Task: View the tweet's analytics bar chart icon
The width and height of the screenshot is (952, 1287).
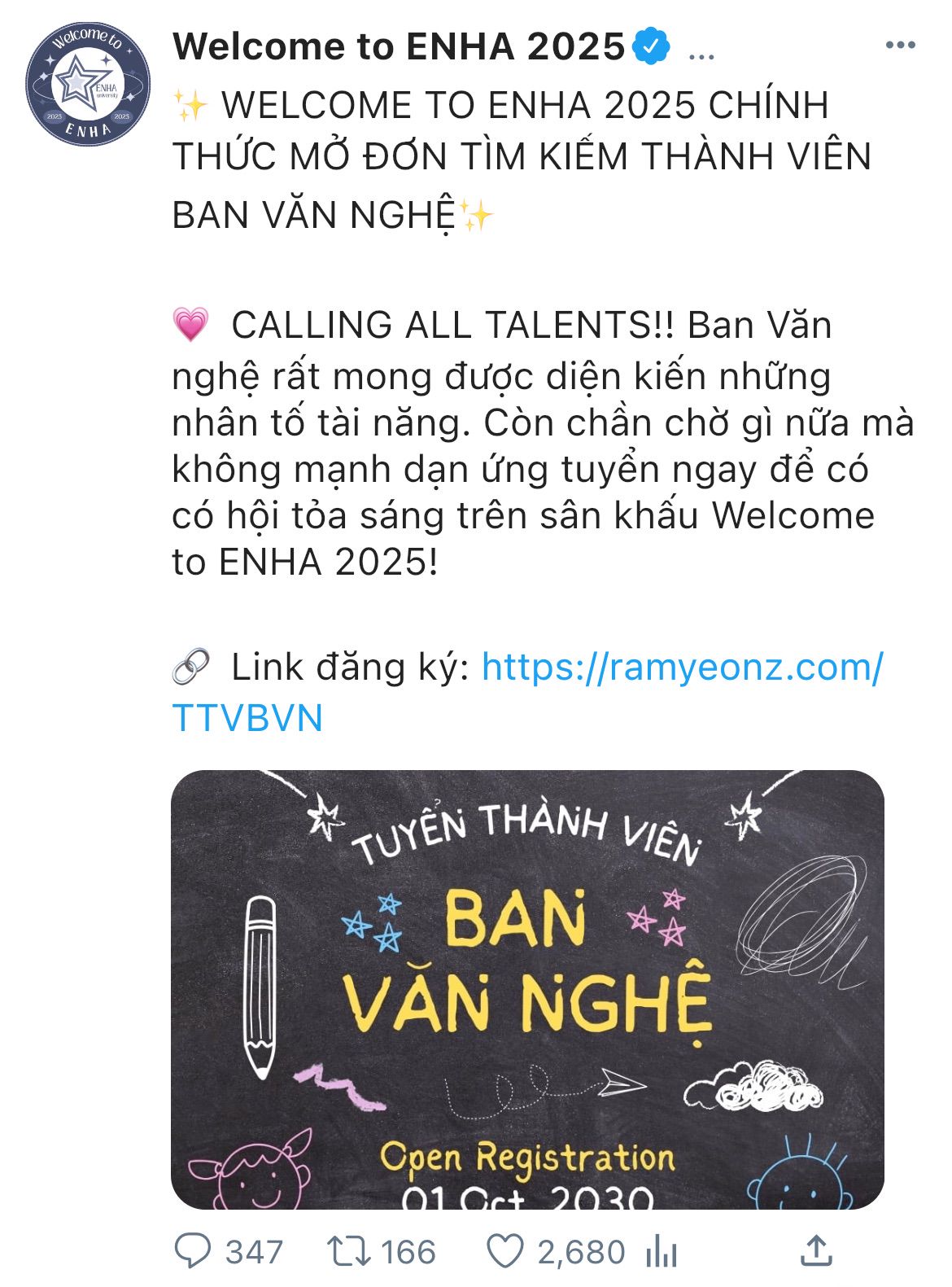Action: [x=661, y=1252]
